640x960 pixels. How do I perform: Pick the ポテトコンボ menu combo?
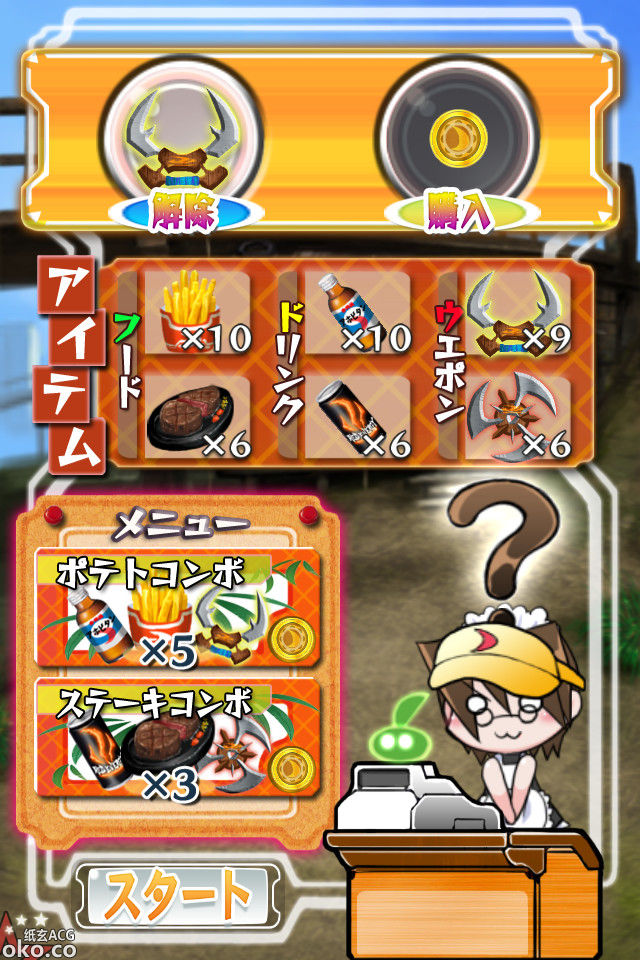[x=178, y=607]
